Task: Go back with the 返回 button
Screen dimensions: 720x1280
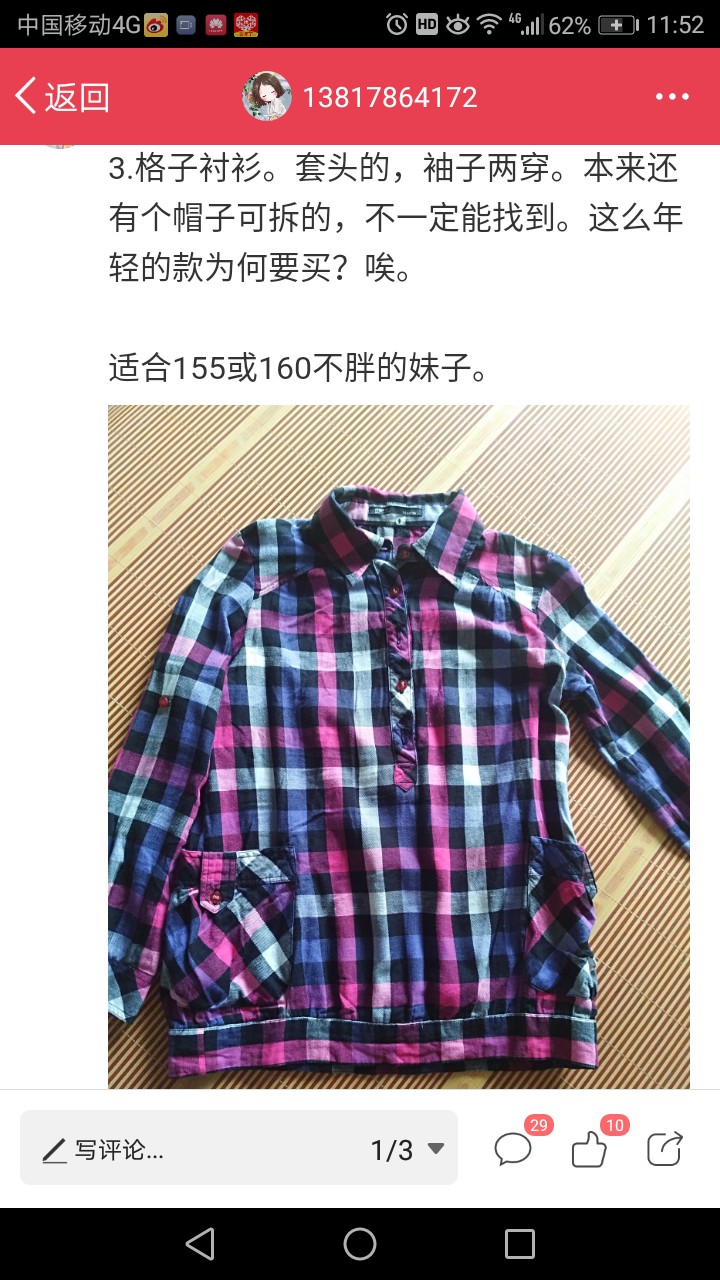Action: click(62, 97)
